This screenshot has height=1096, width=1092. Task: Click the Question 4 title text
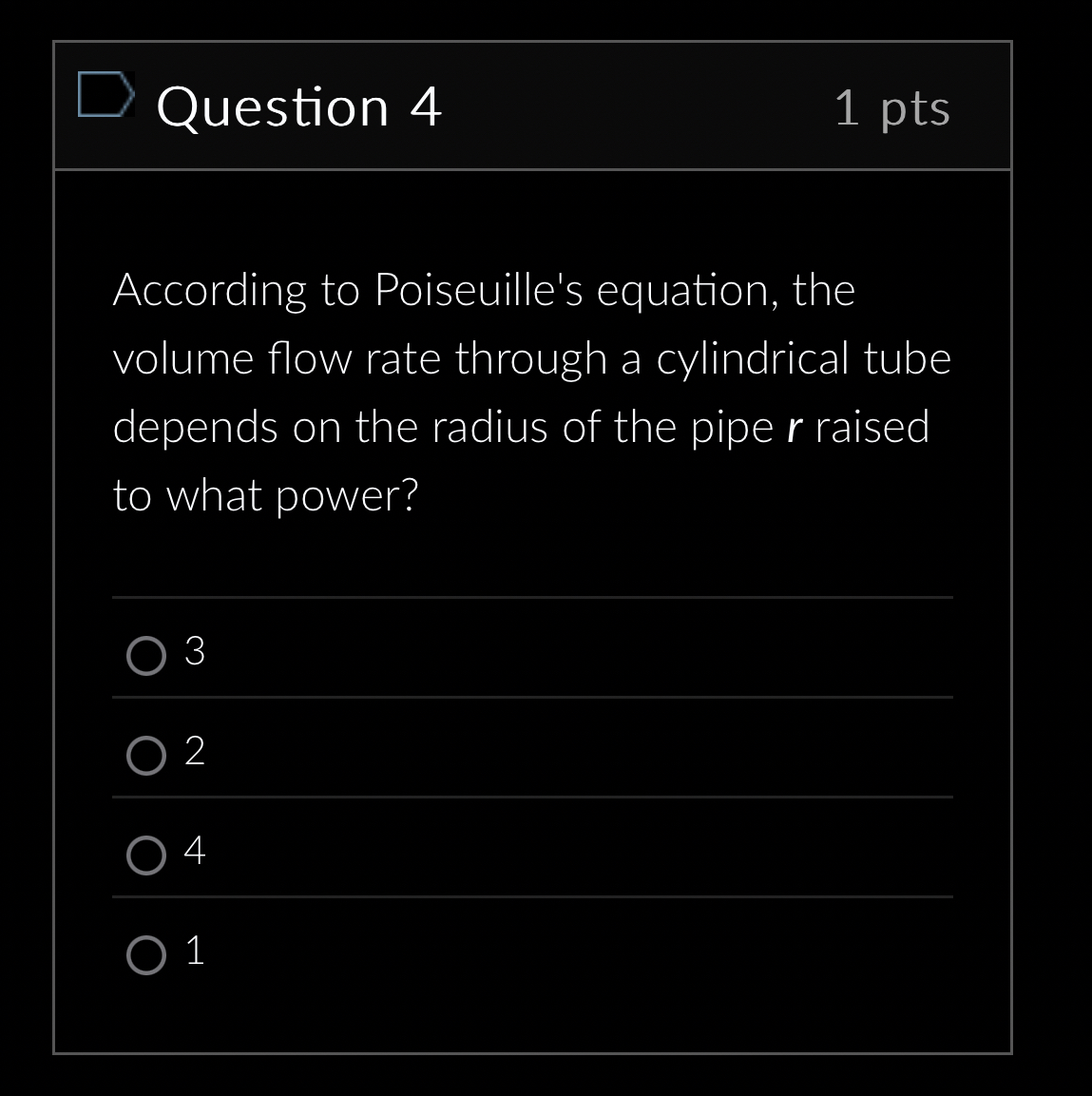pyautogui.click(x=300, y=106)
